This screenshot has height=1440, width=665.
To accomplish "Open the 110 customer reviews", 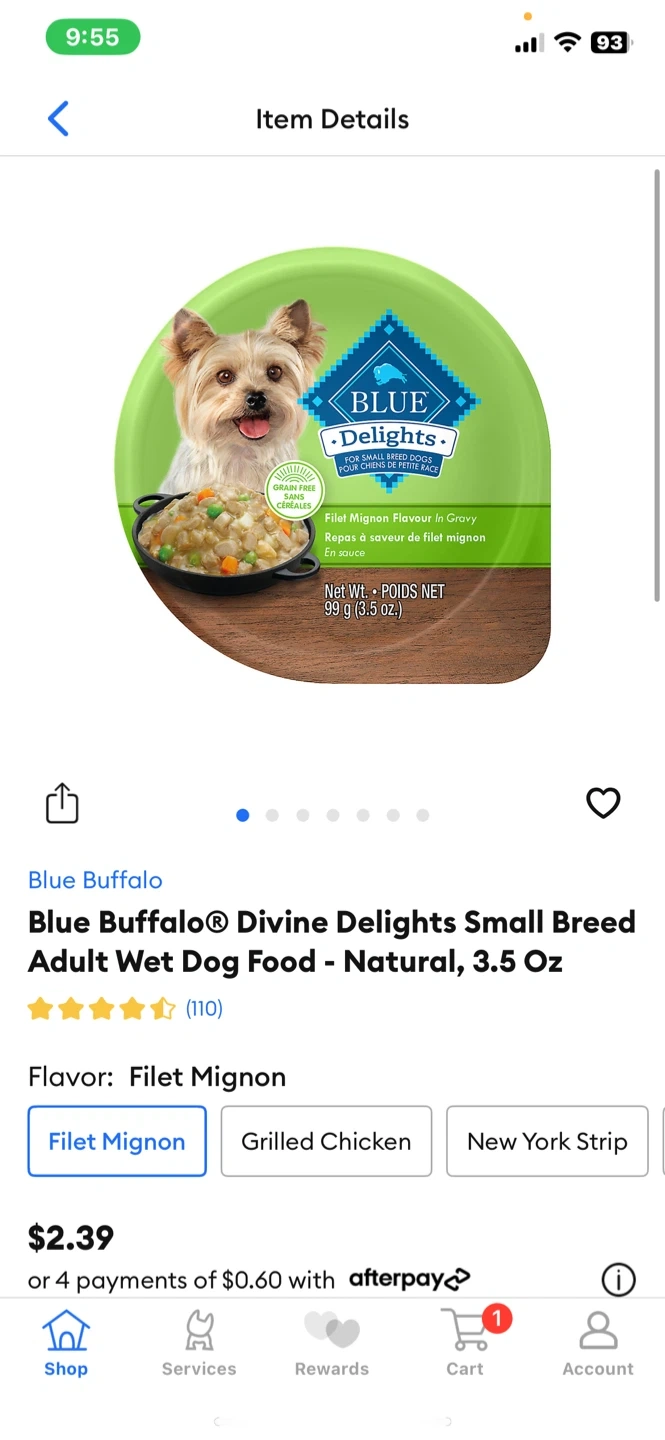I will pos(204,1008).
